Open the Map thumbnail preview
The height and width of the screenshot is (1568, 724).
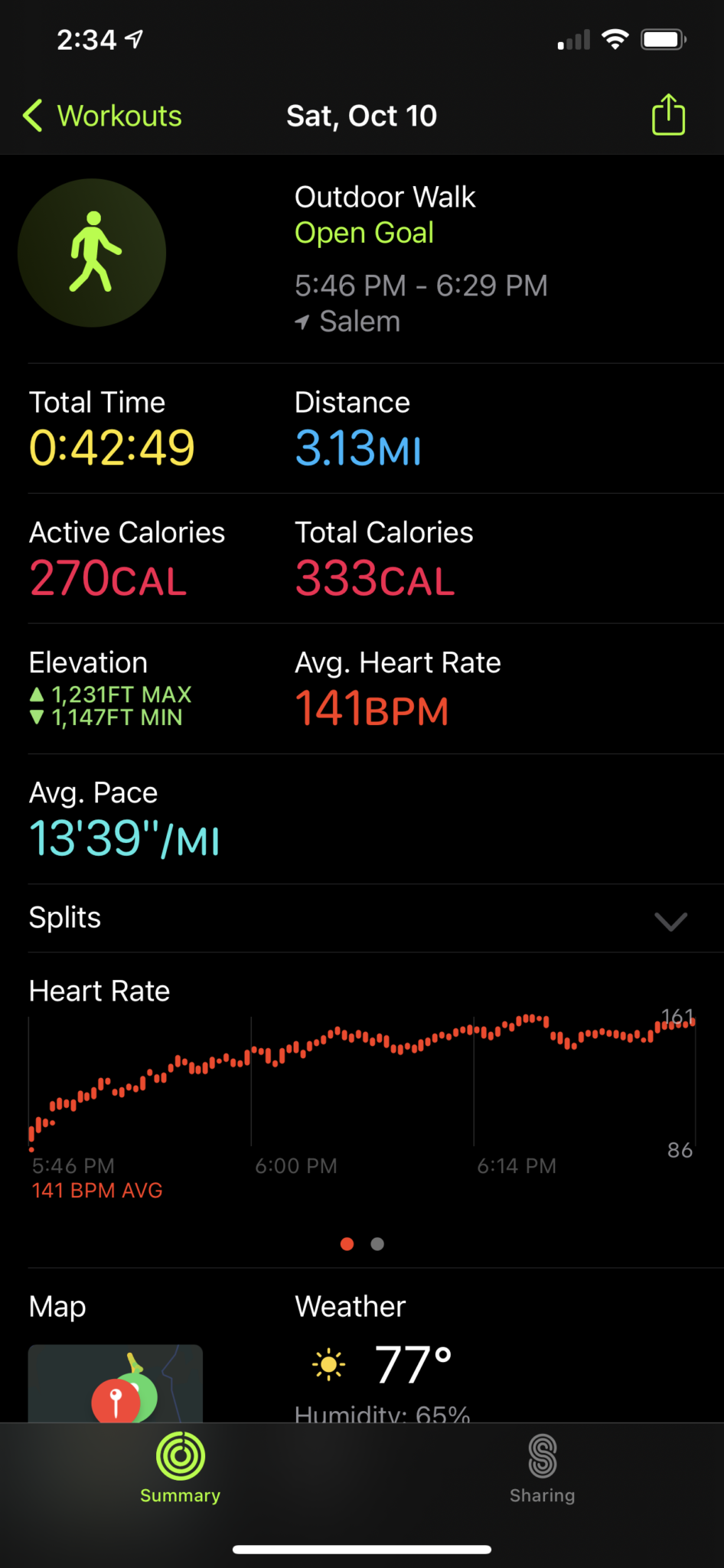tap(115, 1383)
